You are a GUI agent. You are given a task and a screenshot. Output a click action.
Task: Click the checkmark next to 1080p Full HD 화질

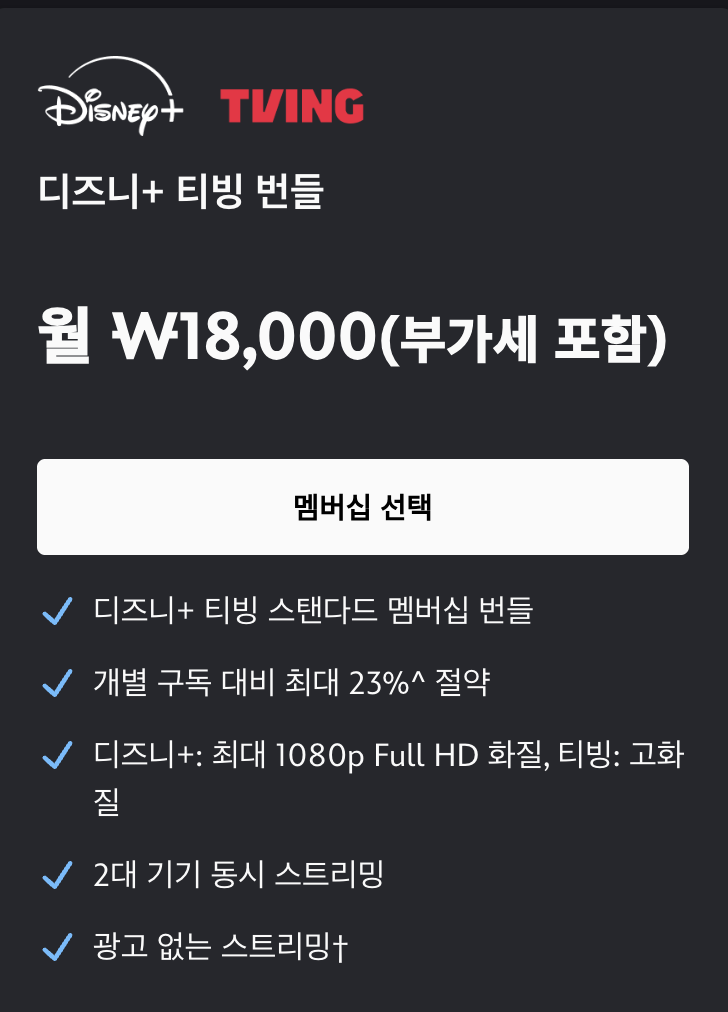coord(55,756)
